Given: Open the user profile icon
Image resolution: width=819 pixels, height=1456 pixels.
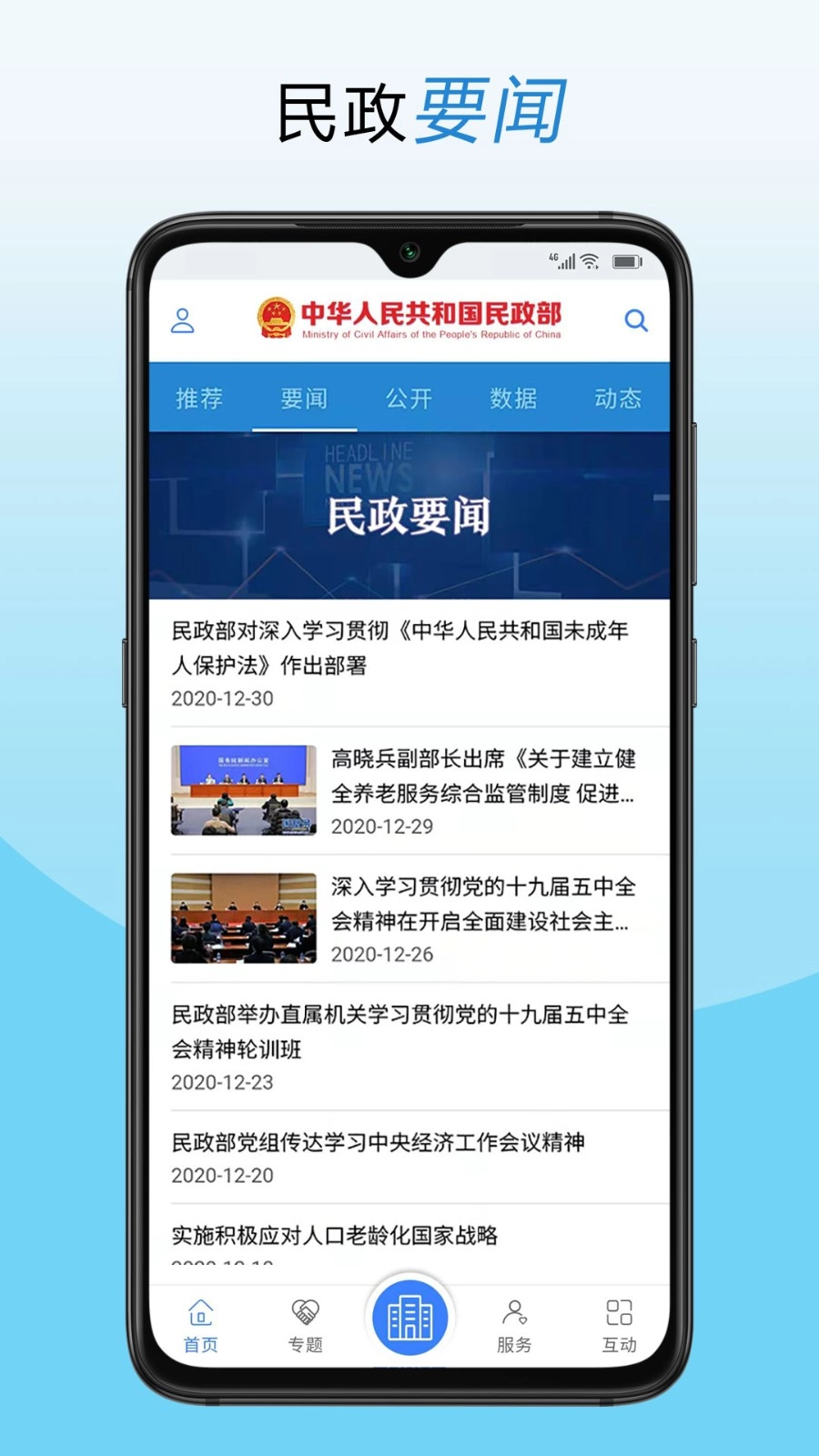Looking at the screenshot, I should [182, 320].
